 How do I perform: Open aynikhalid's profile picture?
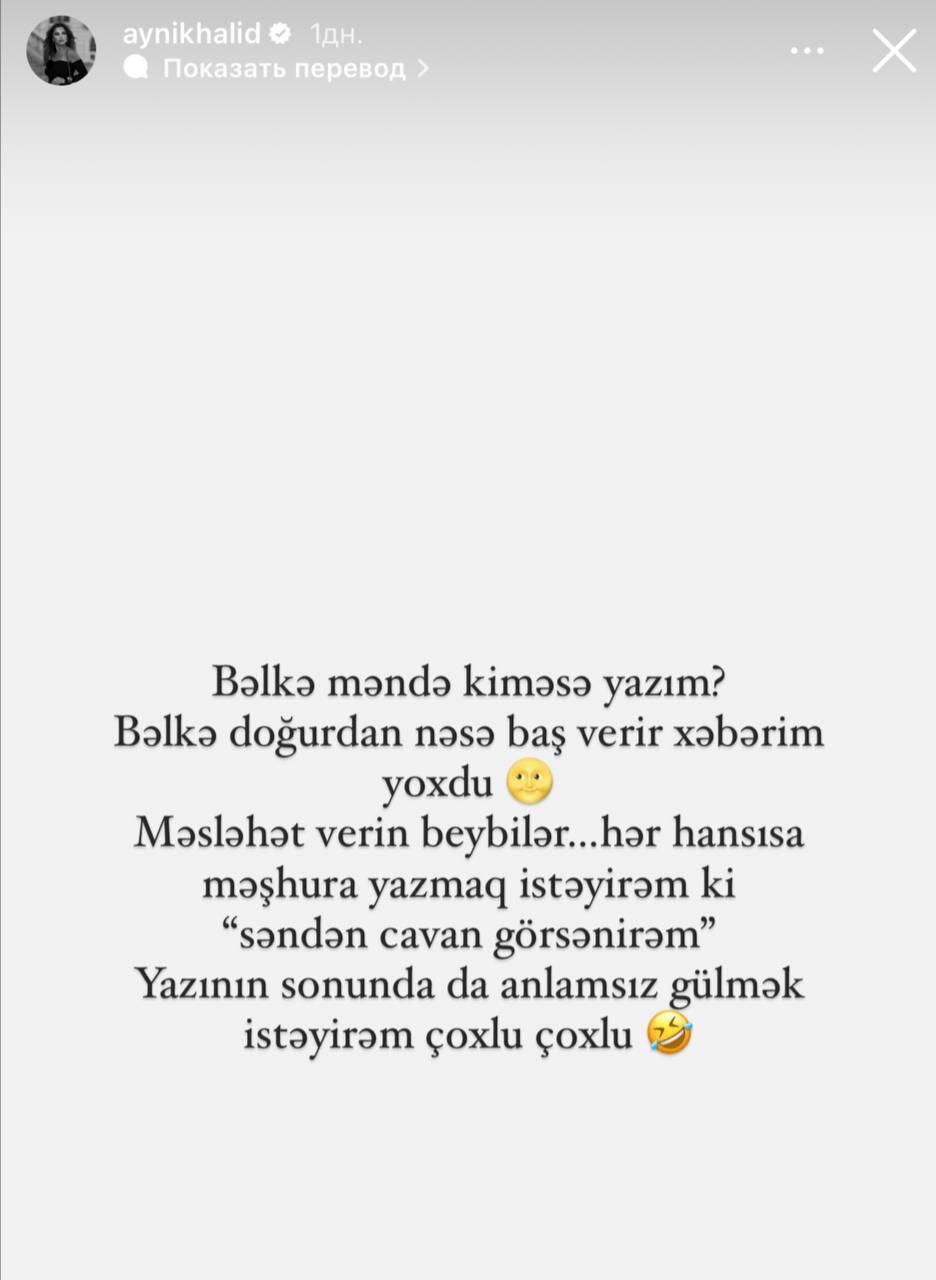tap(61, 50)
